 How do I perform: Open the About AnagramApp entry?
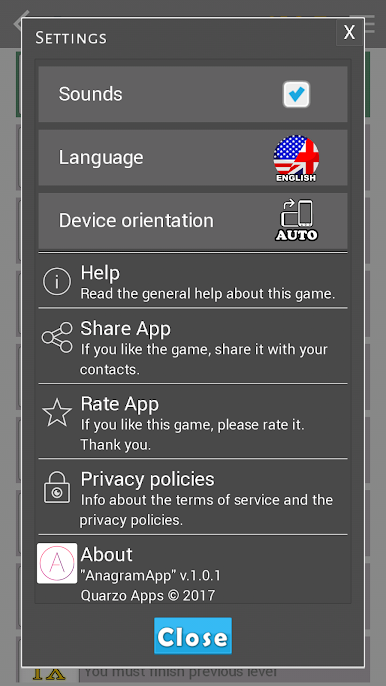(x=193, y=569)
